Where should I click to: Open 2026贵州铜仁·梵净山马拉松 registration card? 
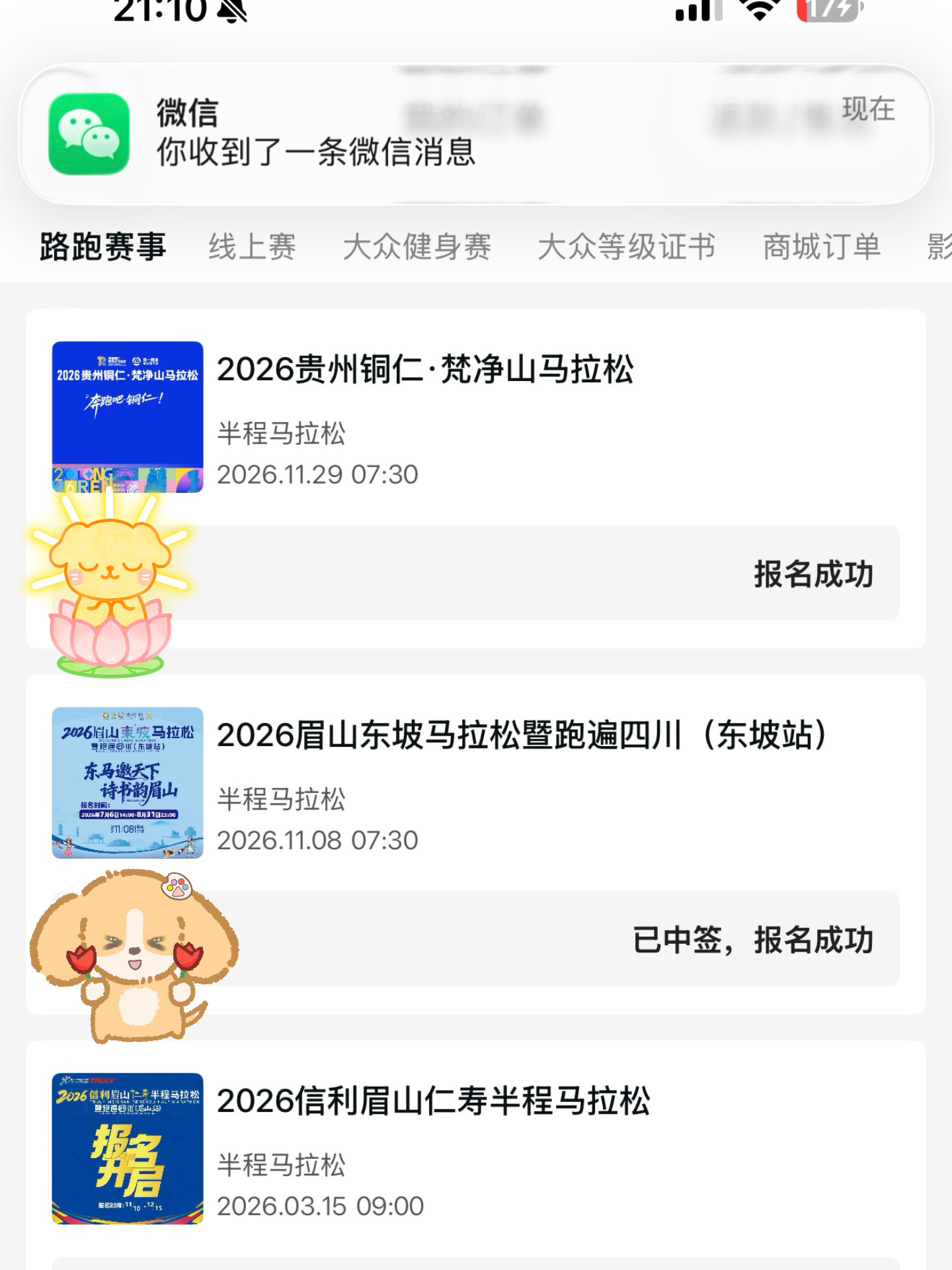tap(476, 478)
